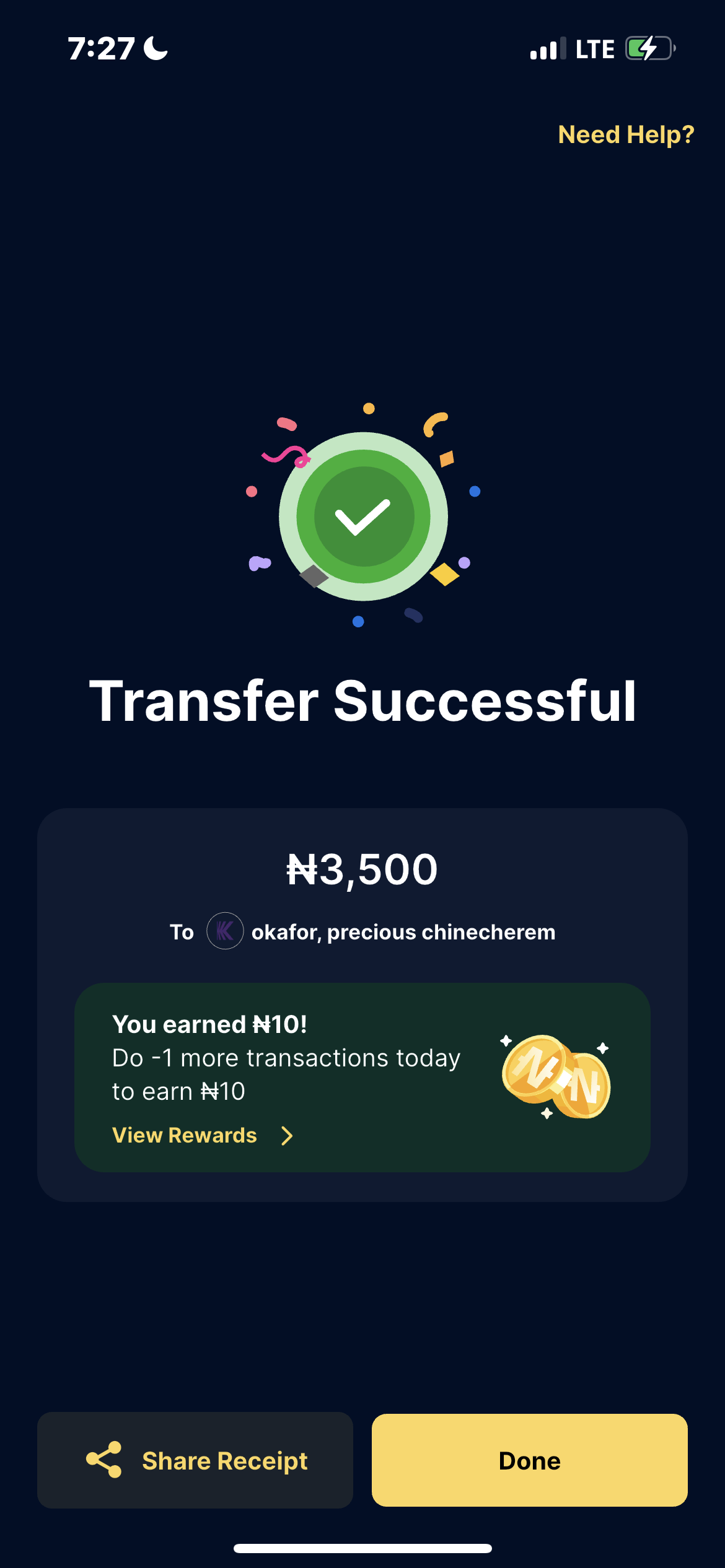Open the Need Help link
The image size is (725, 1568).
626,134
